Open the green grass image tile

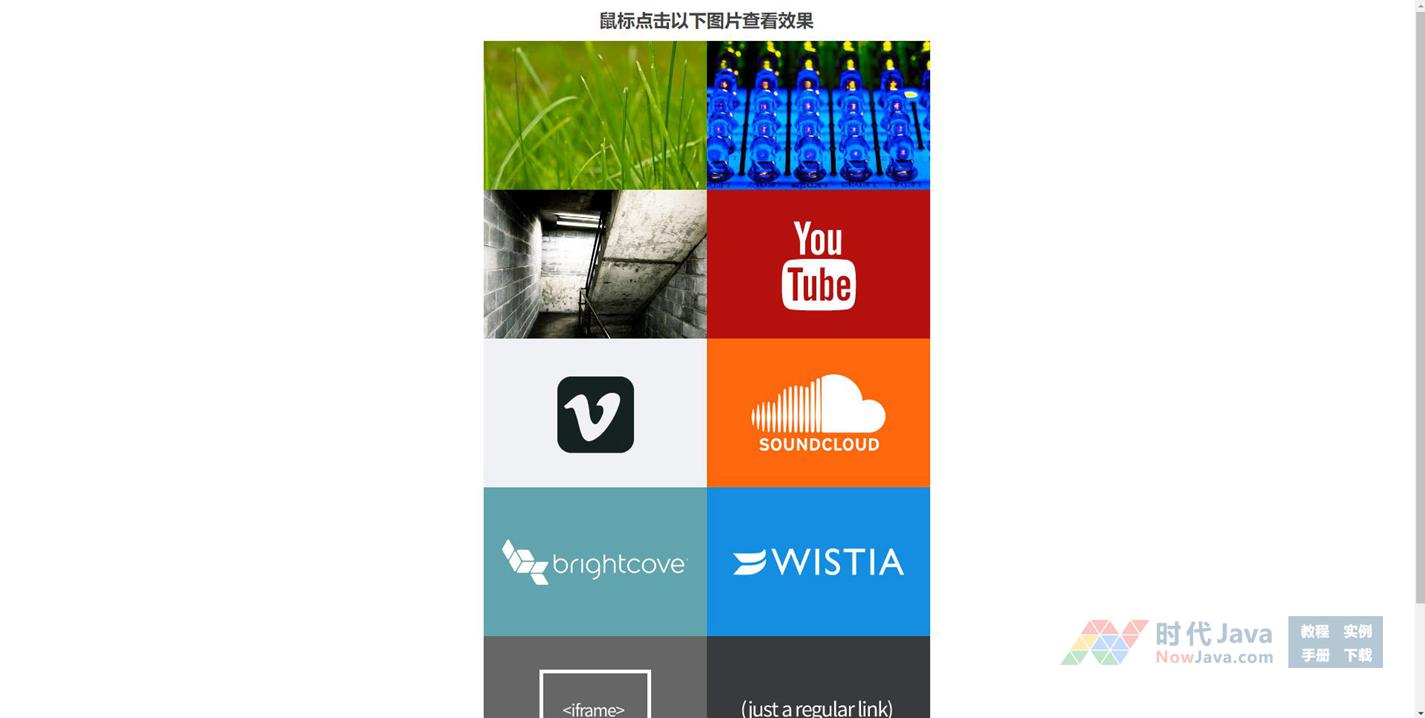click(595, 115)
